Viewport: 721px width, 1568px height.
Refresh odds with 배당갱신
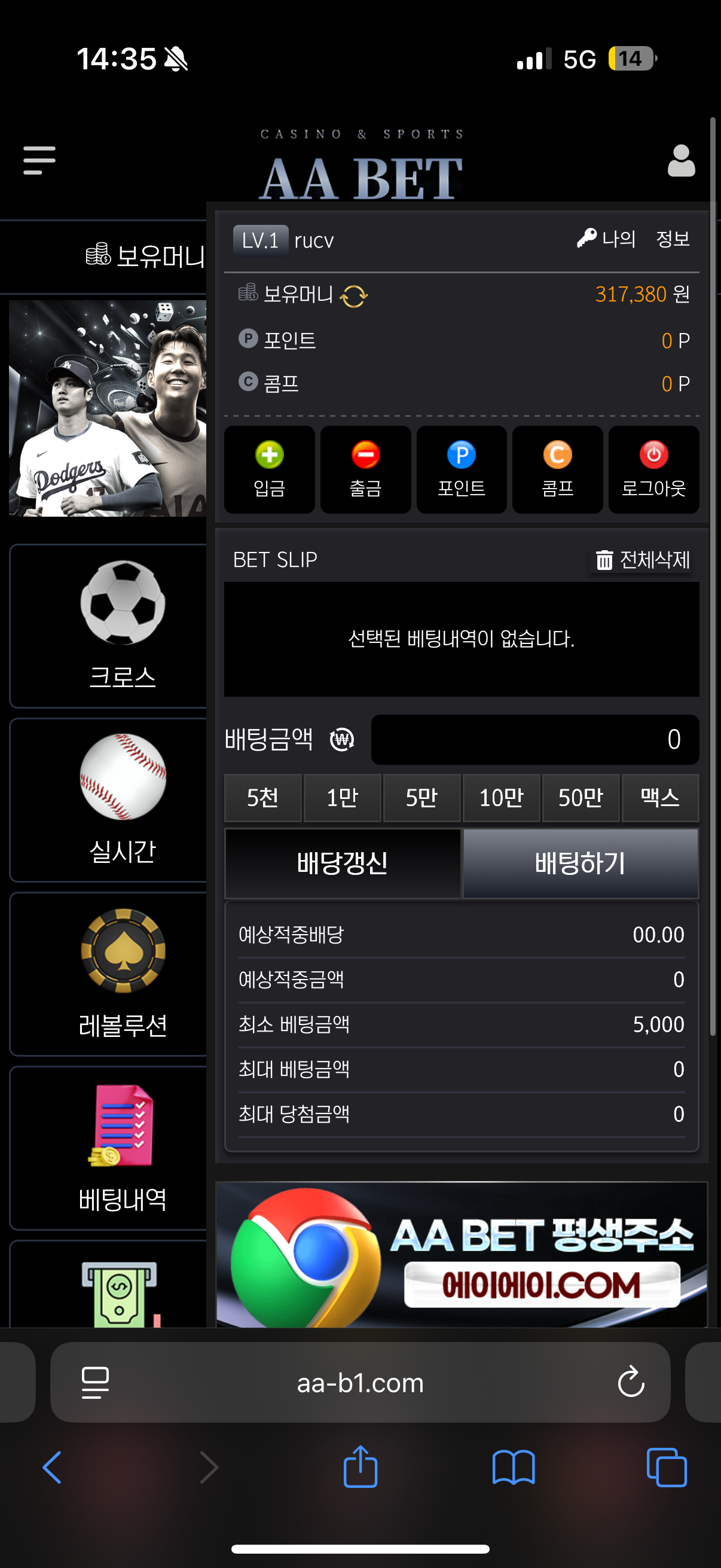click(x=343, y=863)
